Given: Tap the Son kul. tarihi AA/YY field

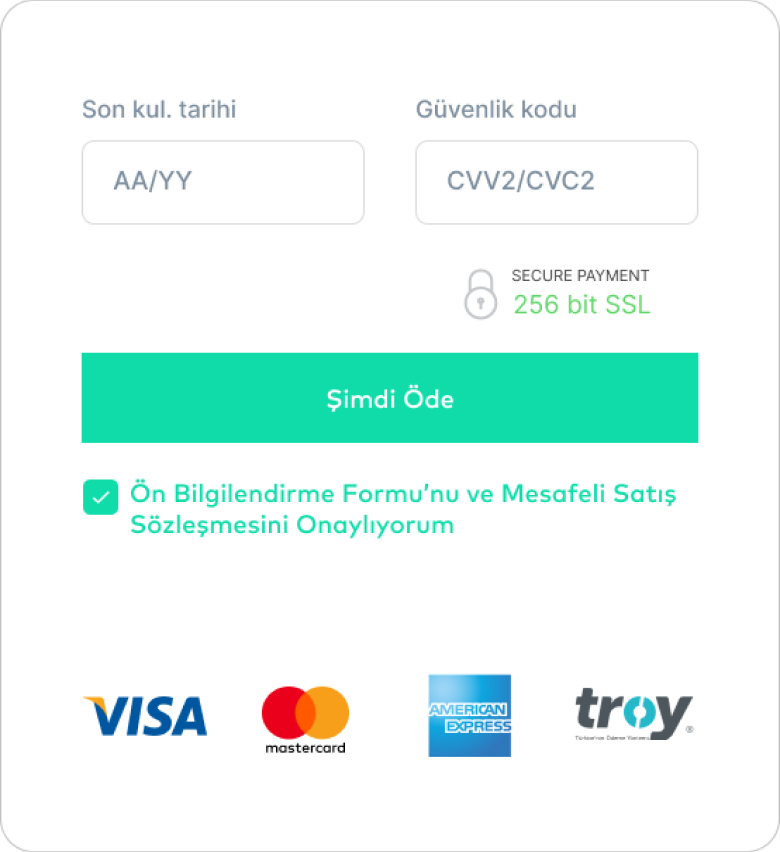Looking at the screenshot, I should tap(222, 182).
